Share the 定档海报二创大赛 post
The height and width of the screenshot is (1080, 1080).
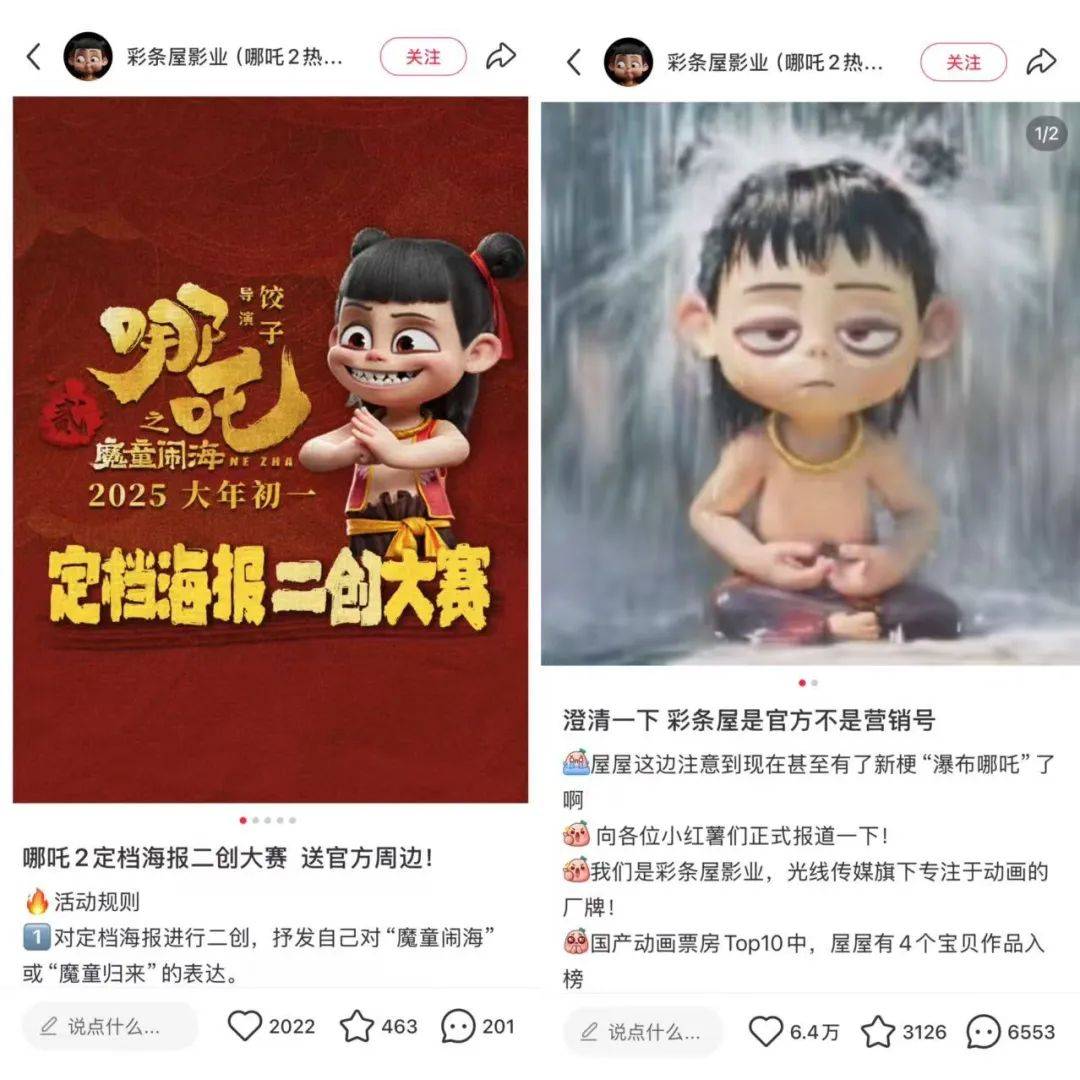[500, 57]
